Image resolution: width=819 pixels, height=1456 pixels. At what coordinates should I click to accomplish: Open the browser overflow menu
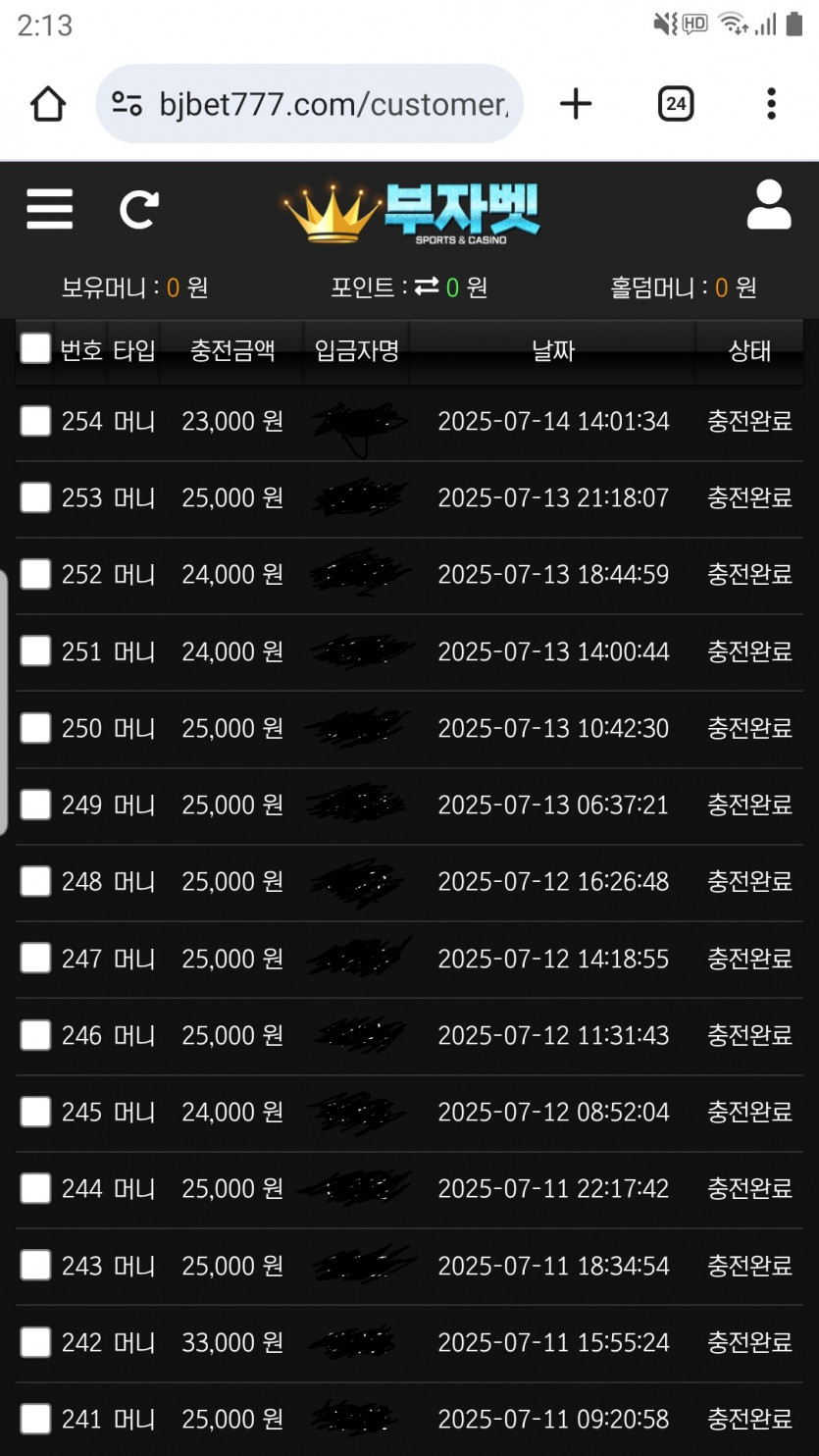[771, 104]
